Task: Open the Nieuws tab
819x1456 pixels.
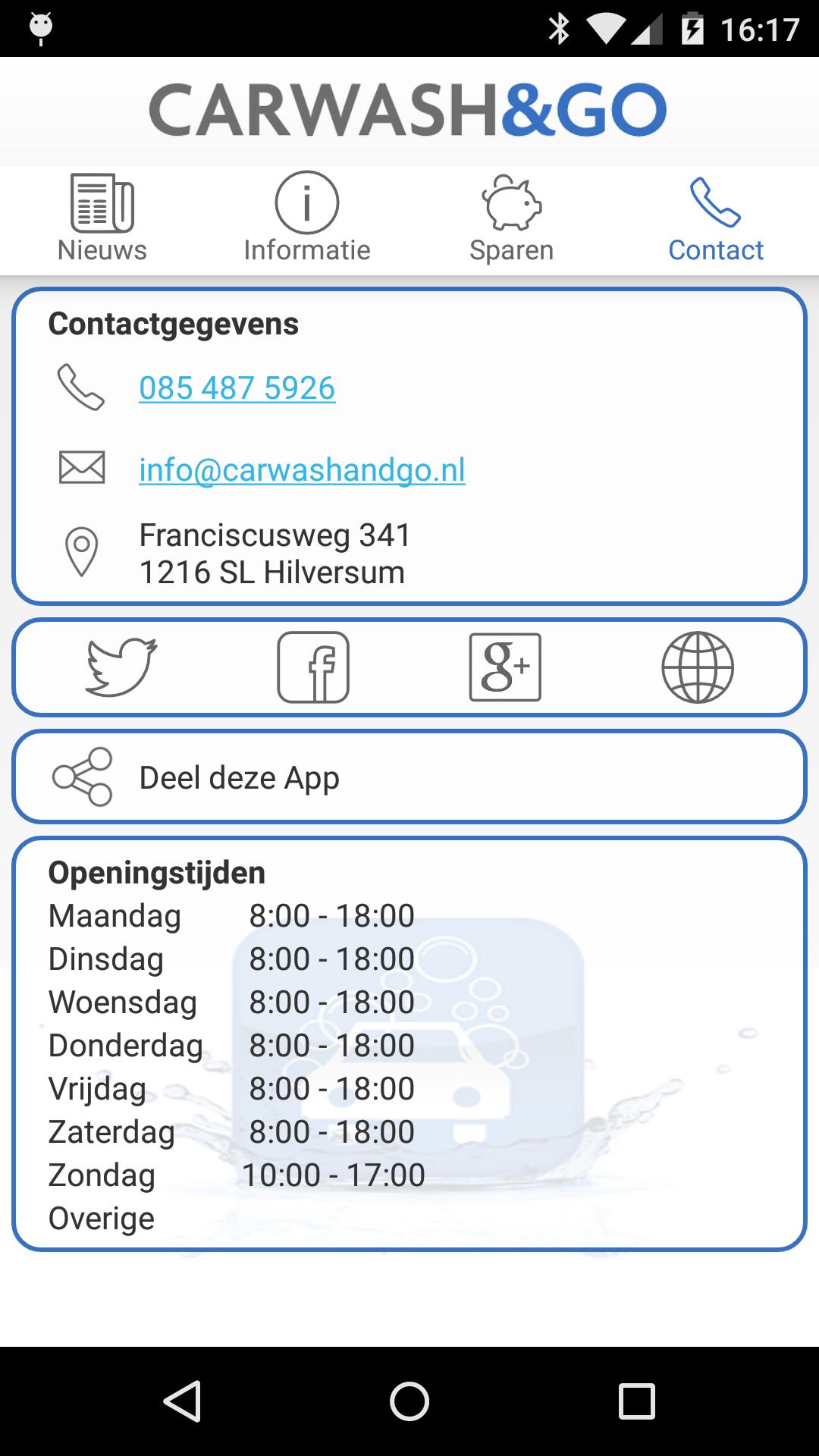Action: tap(102, 218)
